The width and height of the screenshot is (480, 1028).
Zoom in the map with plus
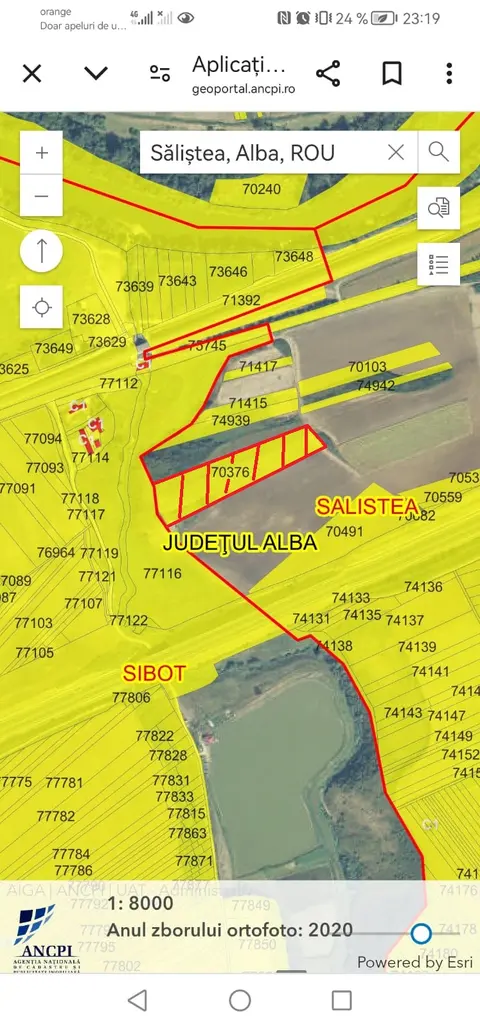(x=41, y=153)
